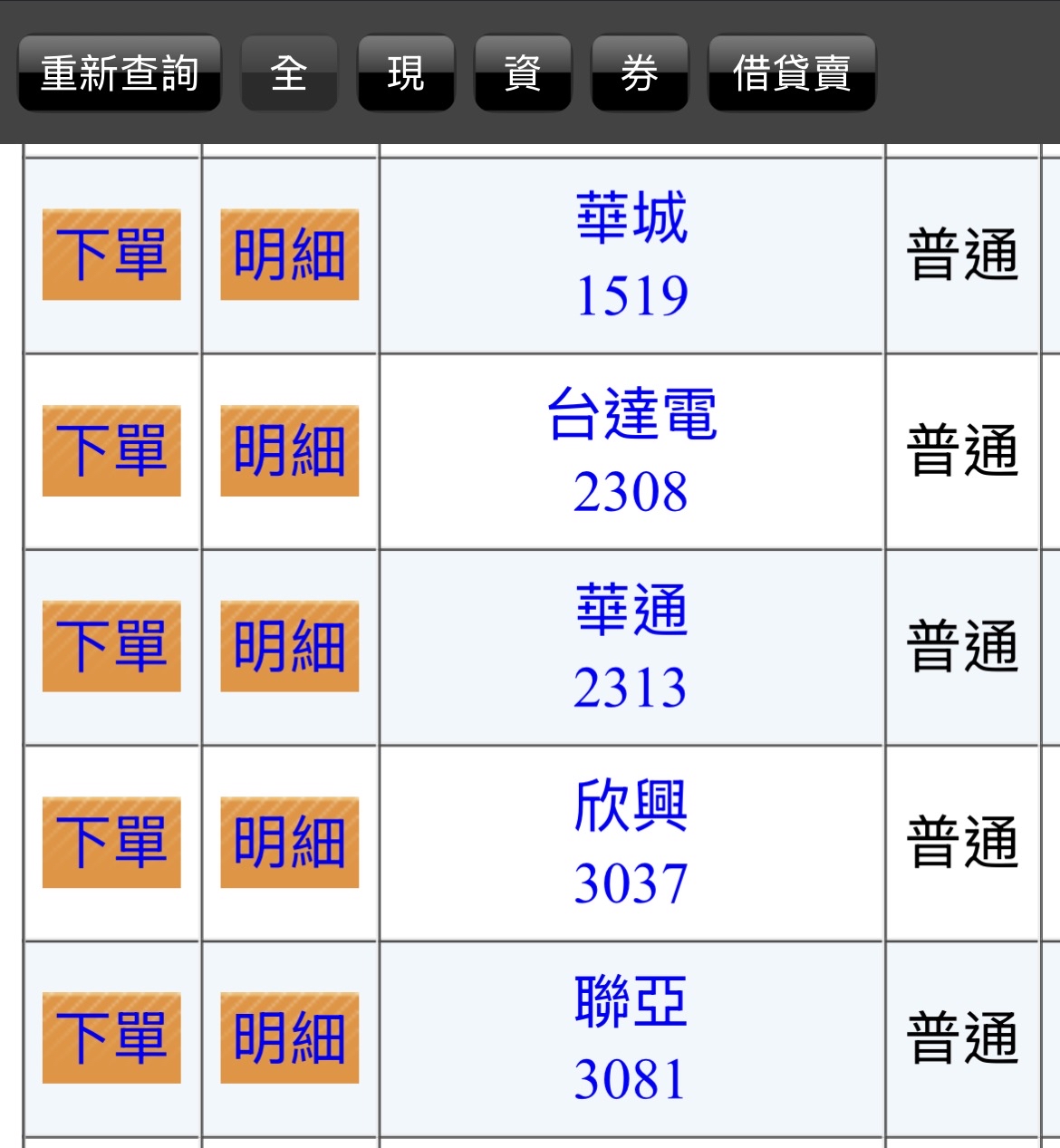Open 明細 details for 台達電 2308
1060x1148 pixels.
(x=290, y=450)
